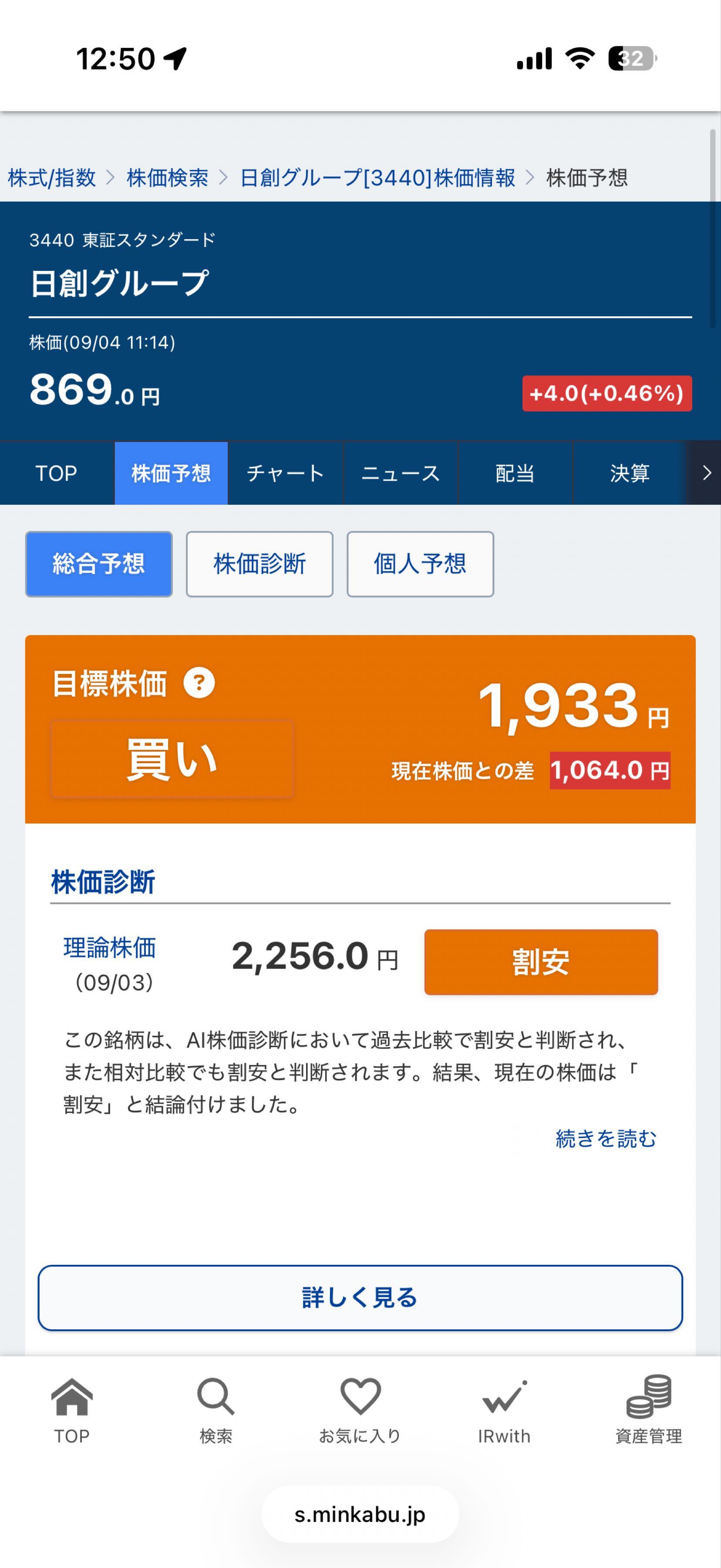Viewport: 721px width, 1568px height.
Task: Select the 決算 tab
Action: [x=630, y=473]
